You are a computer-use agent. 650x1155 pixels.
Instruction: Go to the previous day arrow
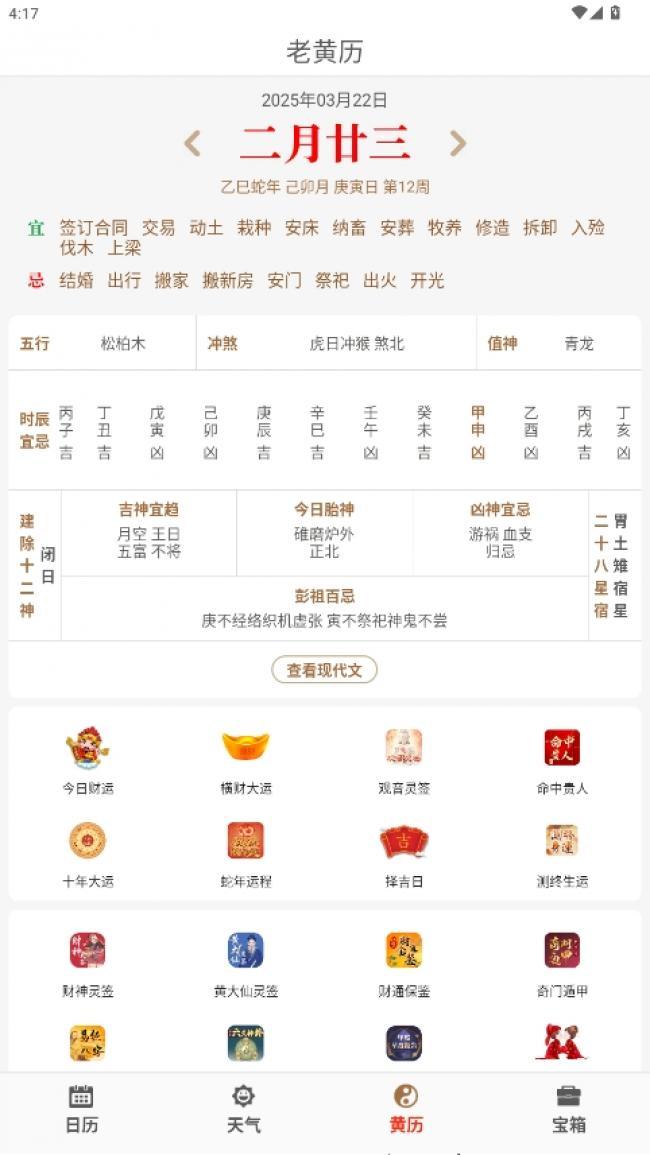pyautogui.click(x=193, y=144)
